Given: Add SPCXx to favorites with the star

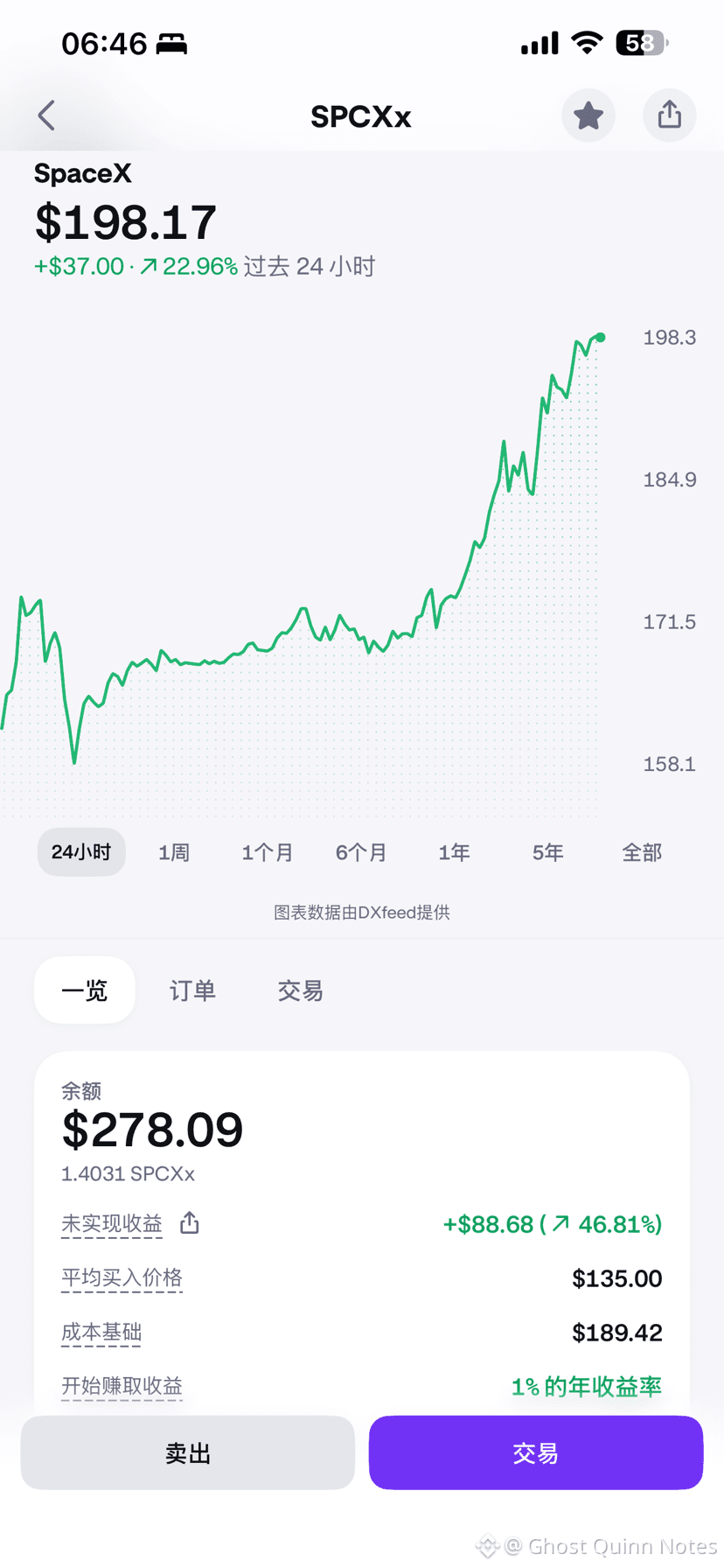Looking at the screenshot, I should point(588,115).
